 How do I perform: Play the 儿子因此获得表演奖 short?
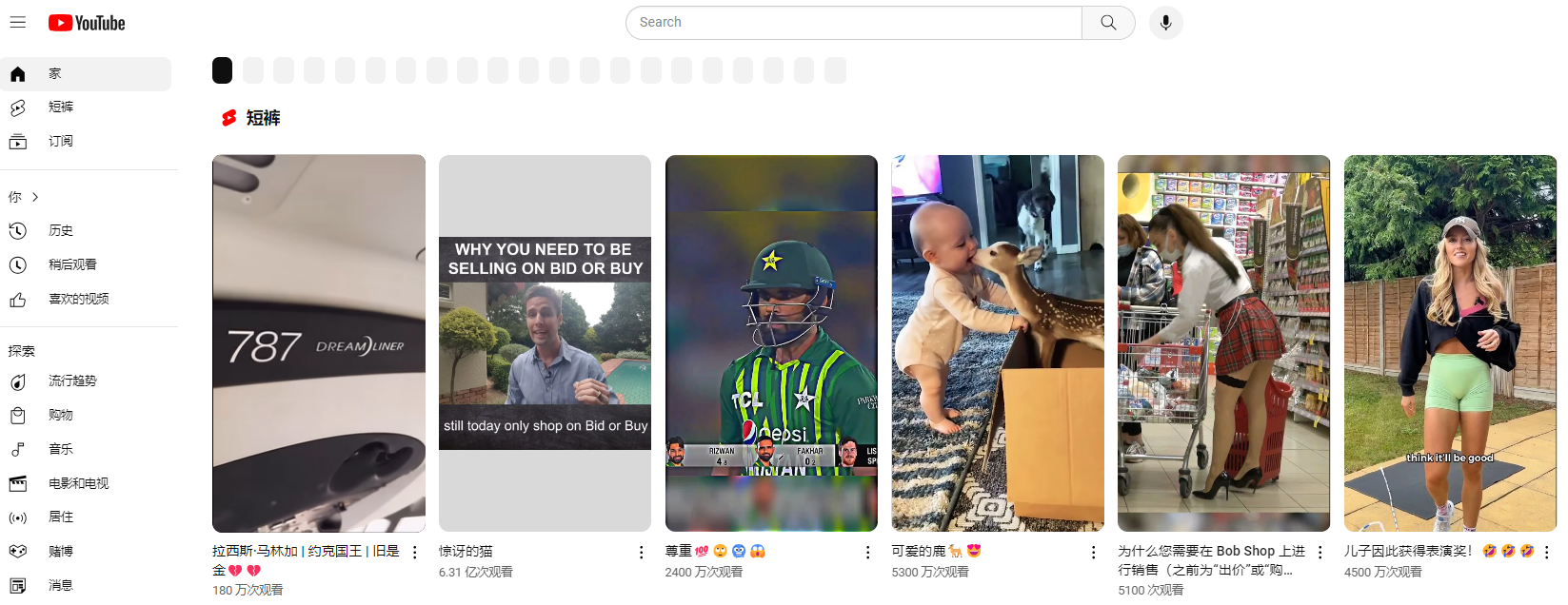tap(1449, 342)
